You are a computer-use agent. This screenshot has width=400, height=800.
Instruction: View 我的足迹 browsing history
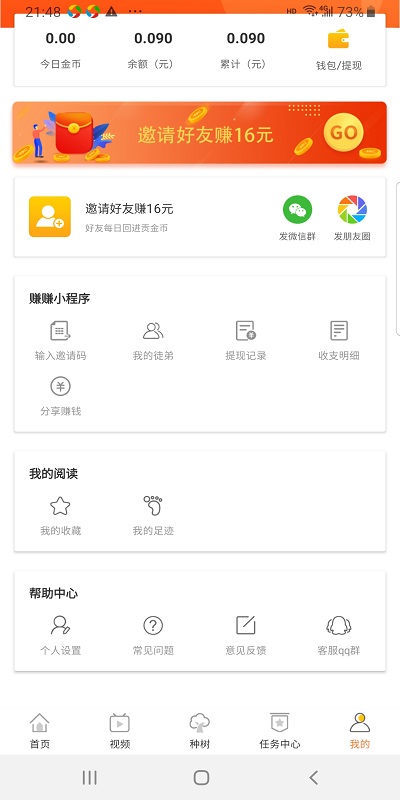[153, 516]
